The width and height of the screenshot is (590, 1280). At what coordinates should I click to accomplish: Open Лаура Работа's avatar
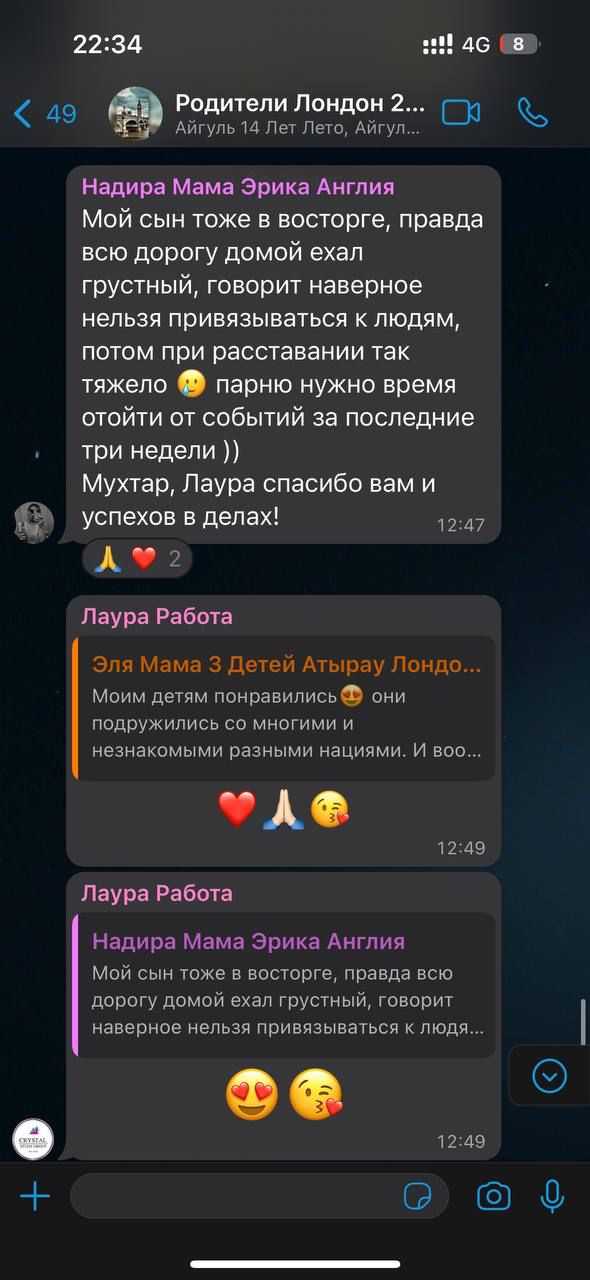[33, 1139]
